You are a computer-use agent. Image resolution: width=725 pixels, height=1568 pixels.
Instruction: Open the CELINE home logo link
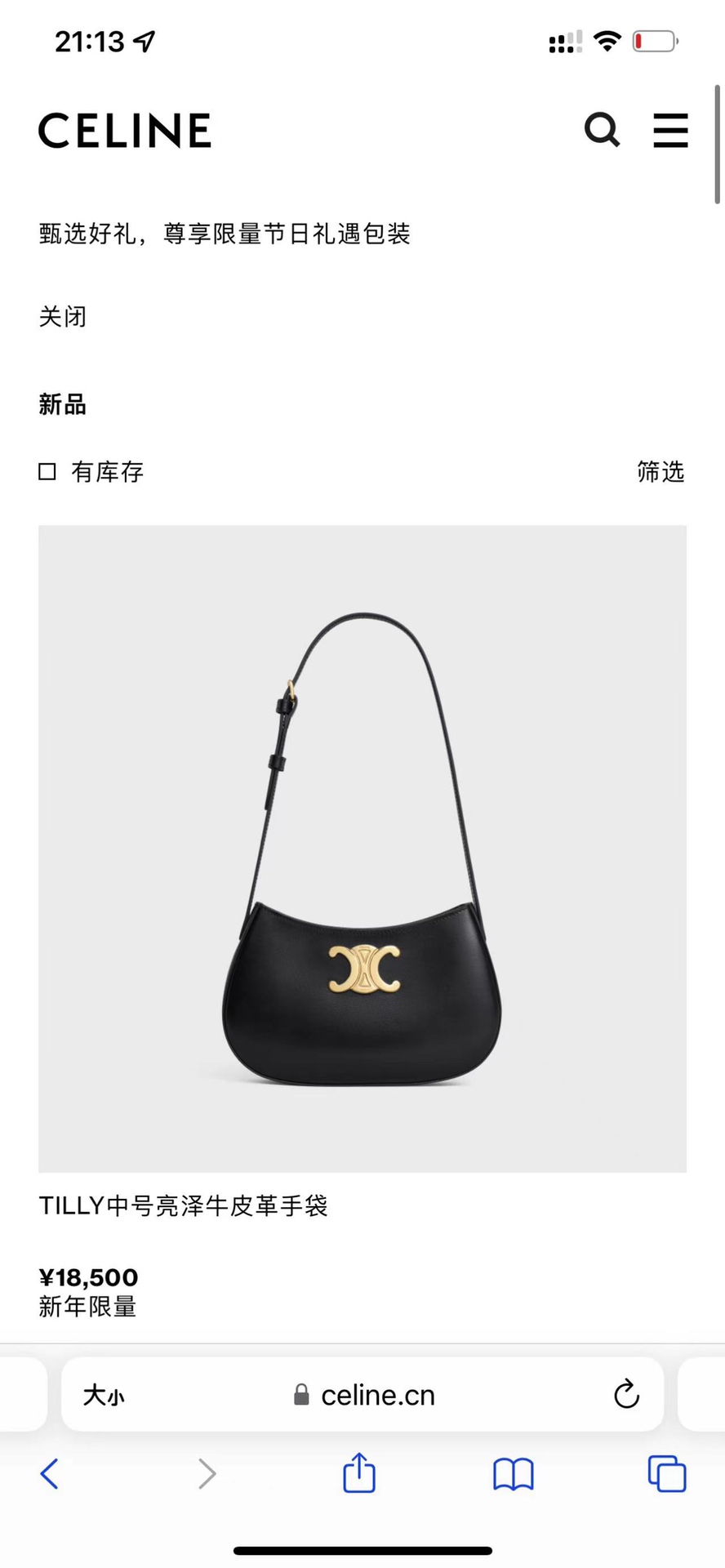125,131
